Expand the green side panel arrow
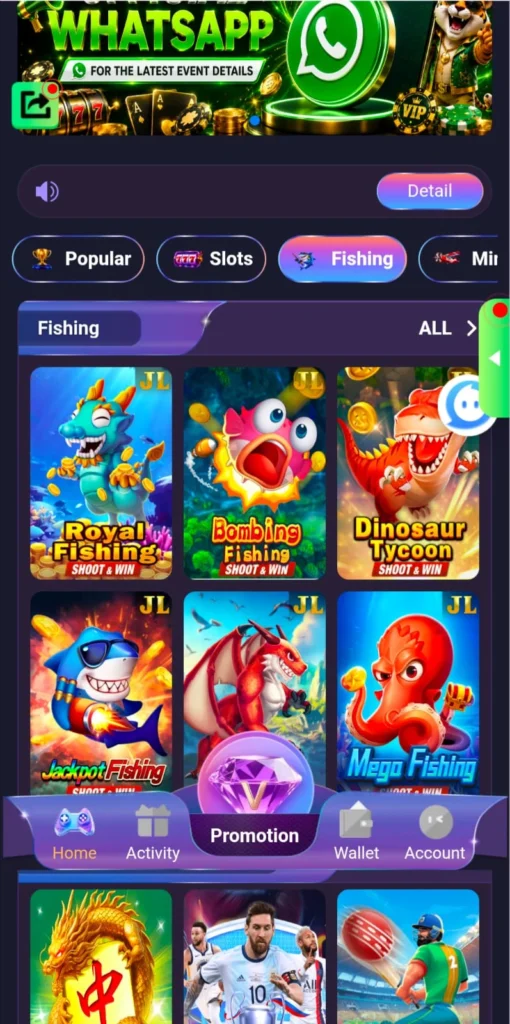This screenshot has height=1024, width=510. point(495,358)
